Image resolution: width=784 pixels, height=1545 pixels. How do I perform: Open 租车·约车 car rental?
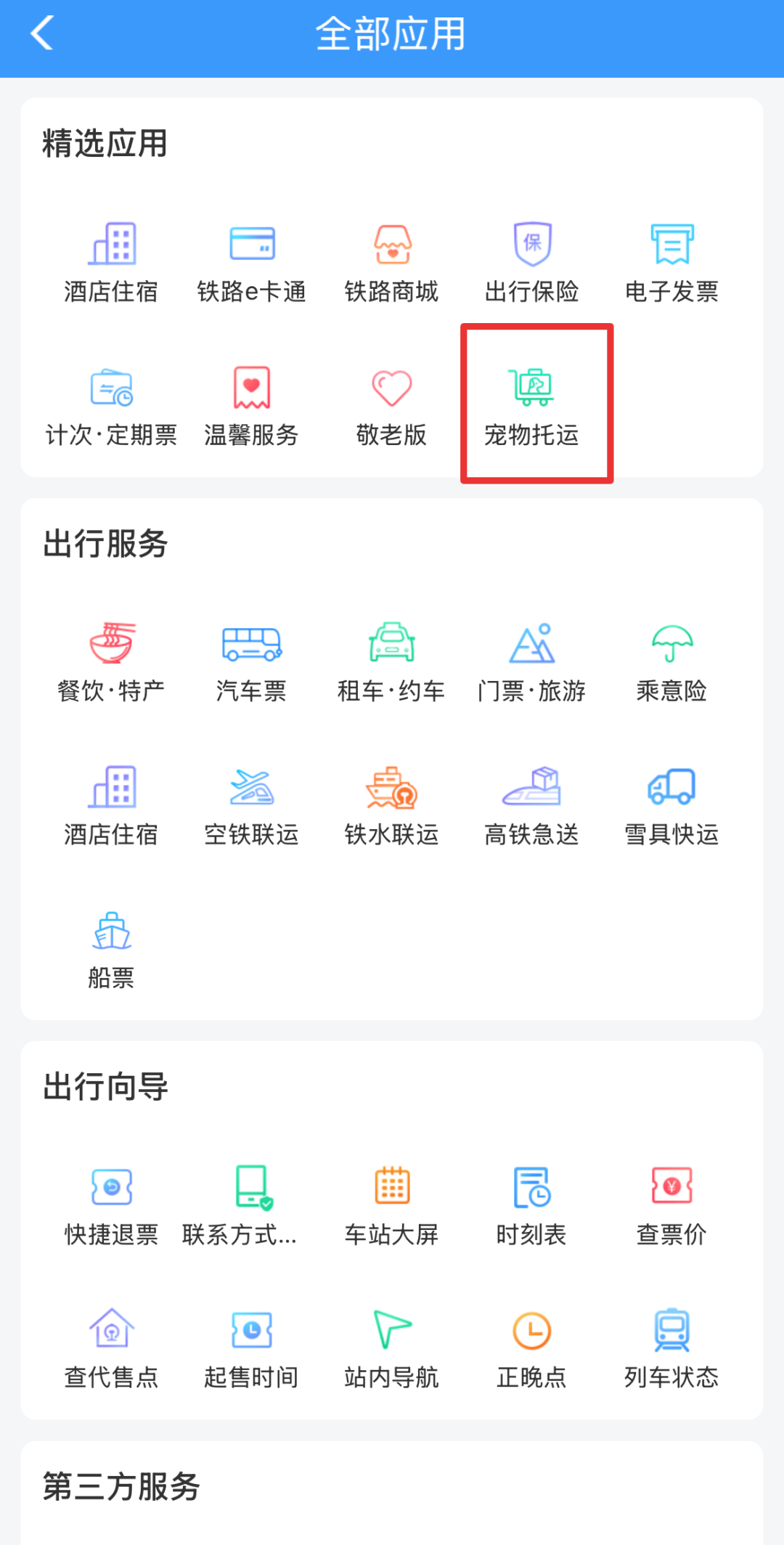pyautogui.click(x=392, y=661)
